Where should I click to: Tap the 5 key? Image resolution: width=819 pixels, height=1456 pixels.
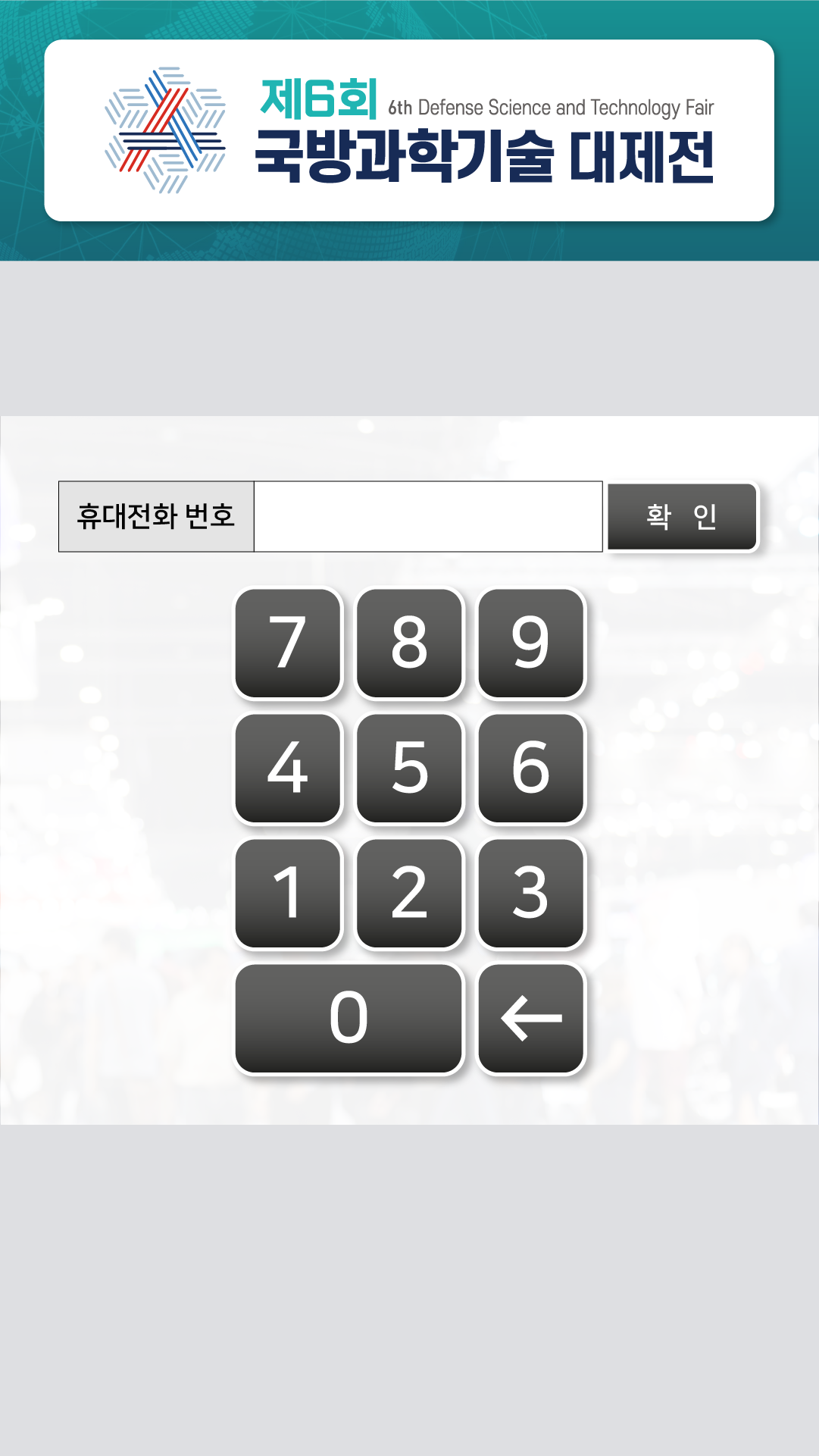[409, 768]
